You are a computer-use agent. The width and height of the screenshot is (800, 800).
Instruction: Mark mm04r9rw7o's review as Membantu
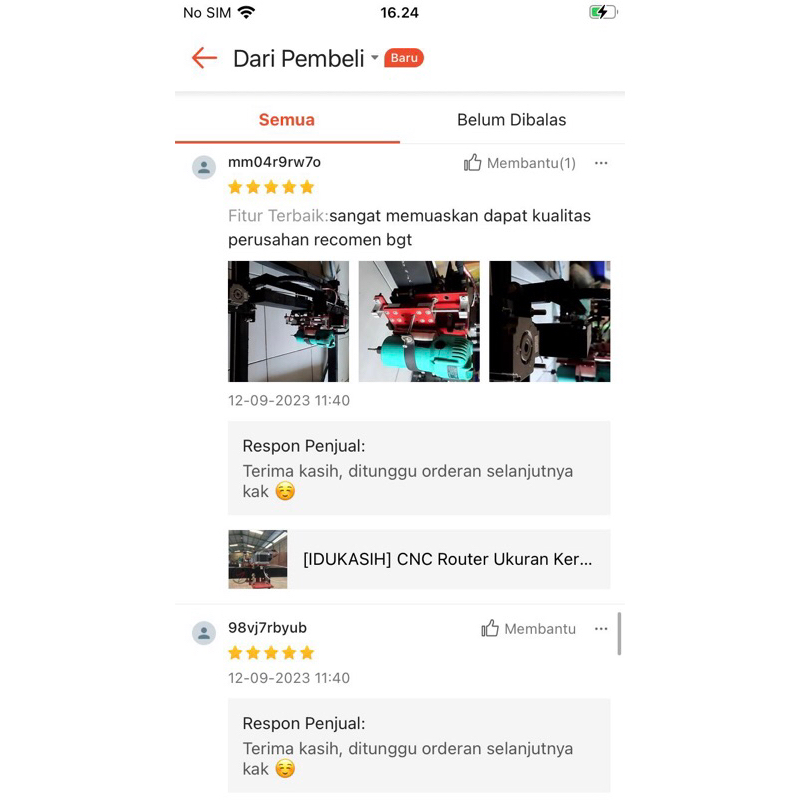[519, 163]
